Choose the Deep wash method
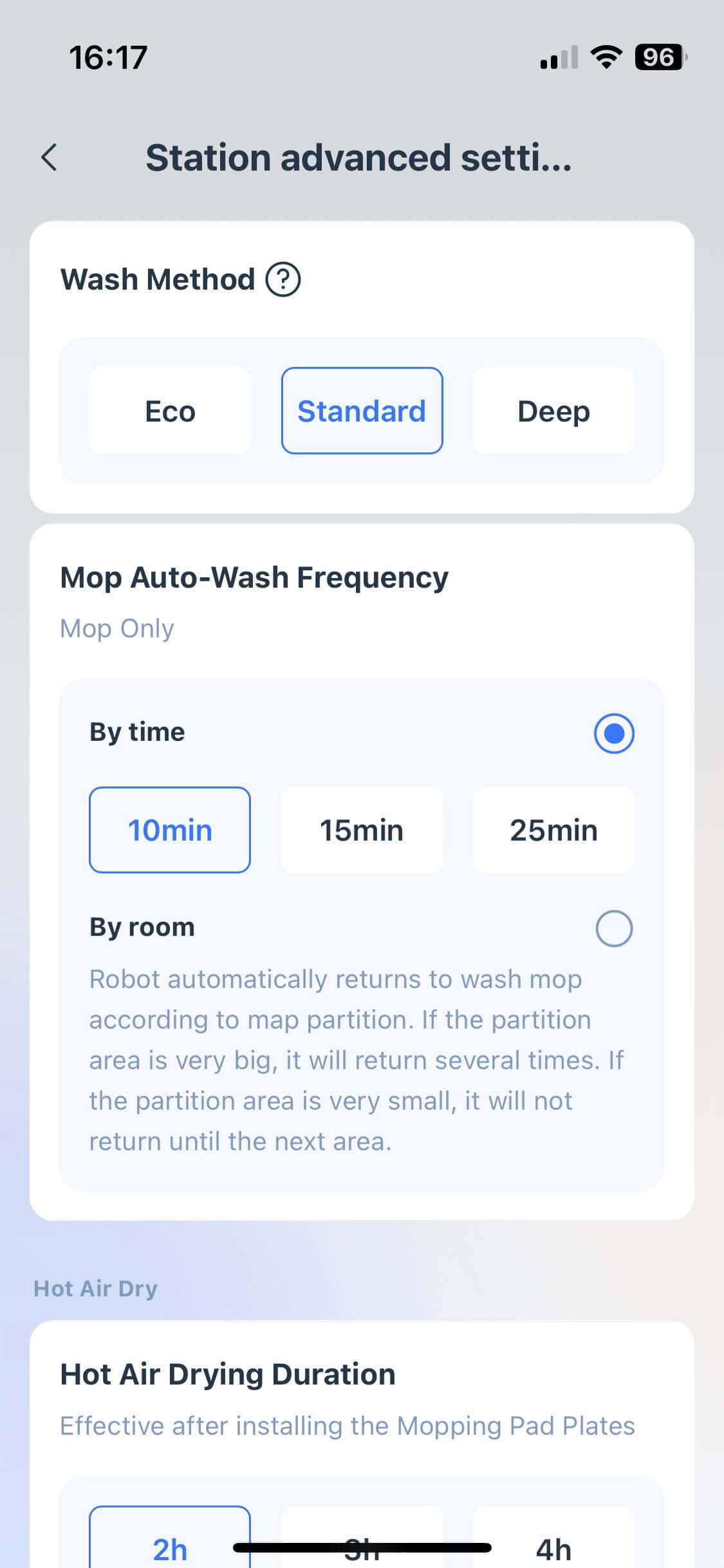 coord(553,411)
